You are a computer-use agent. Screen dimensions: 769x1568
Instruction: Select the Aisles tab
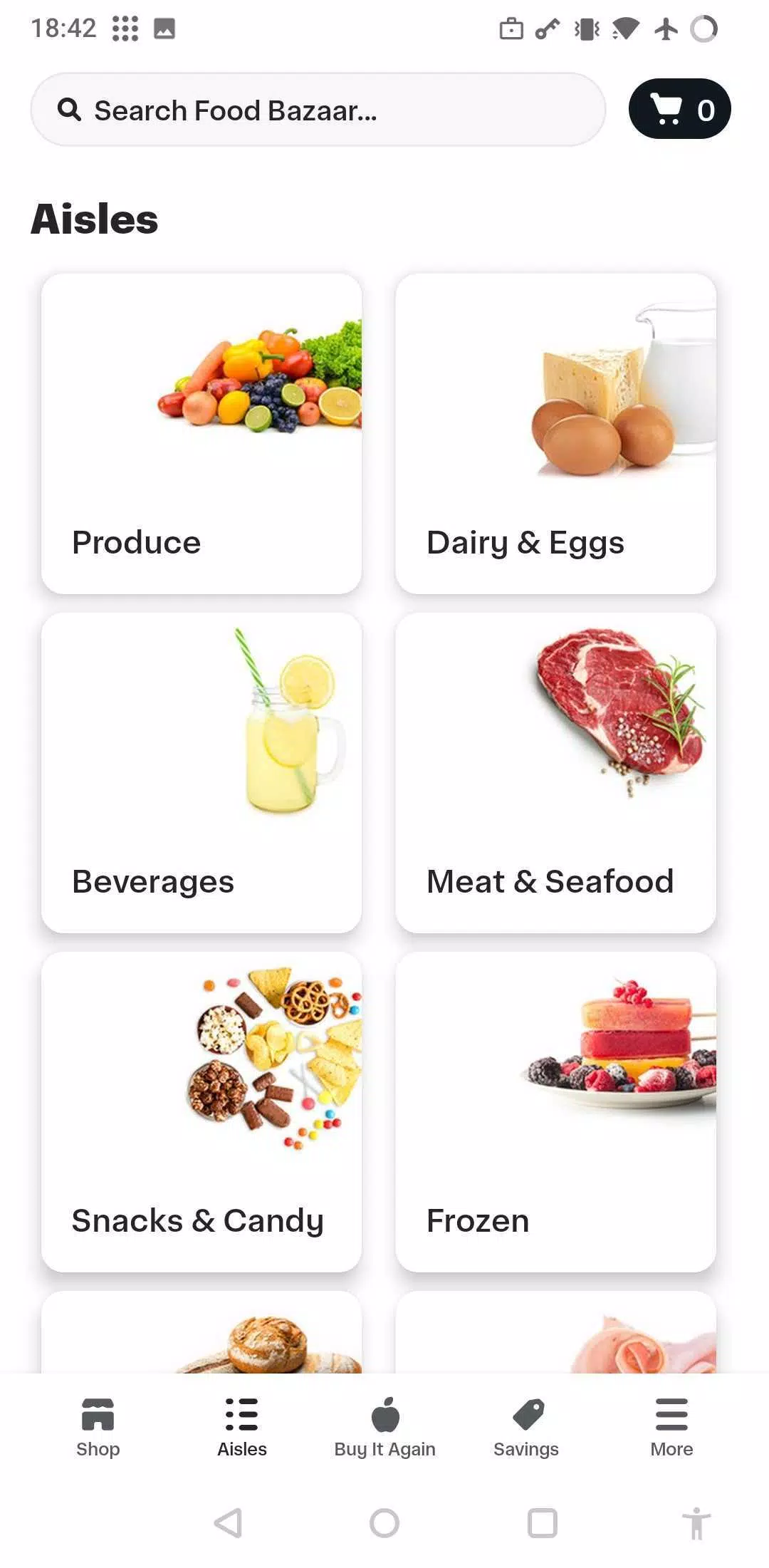click(x=242, y=1428)
